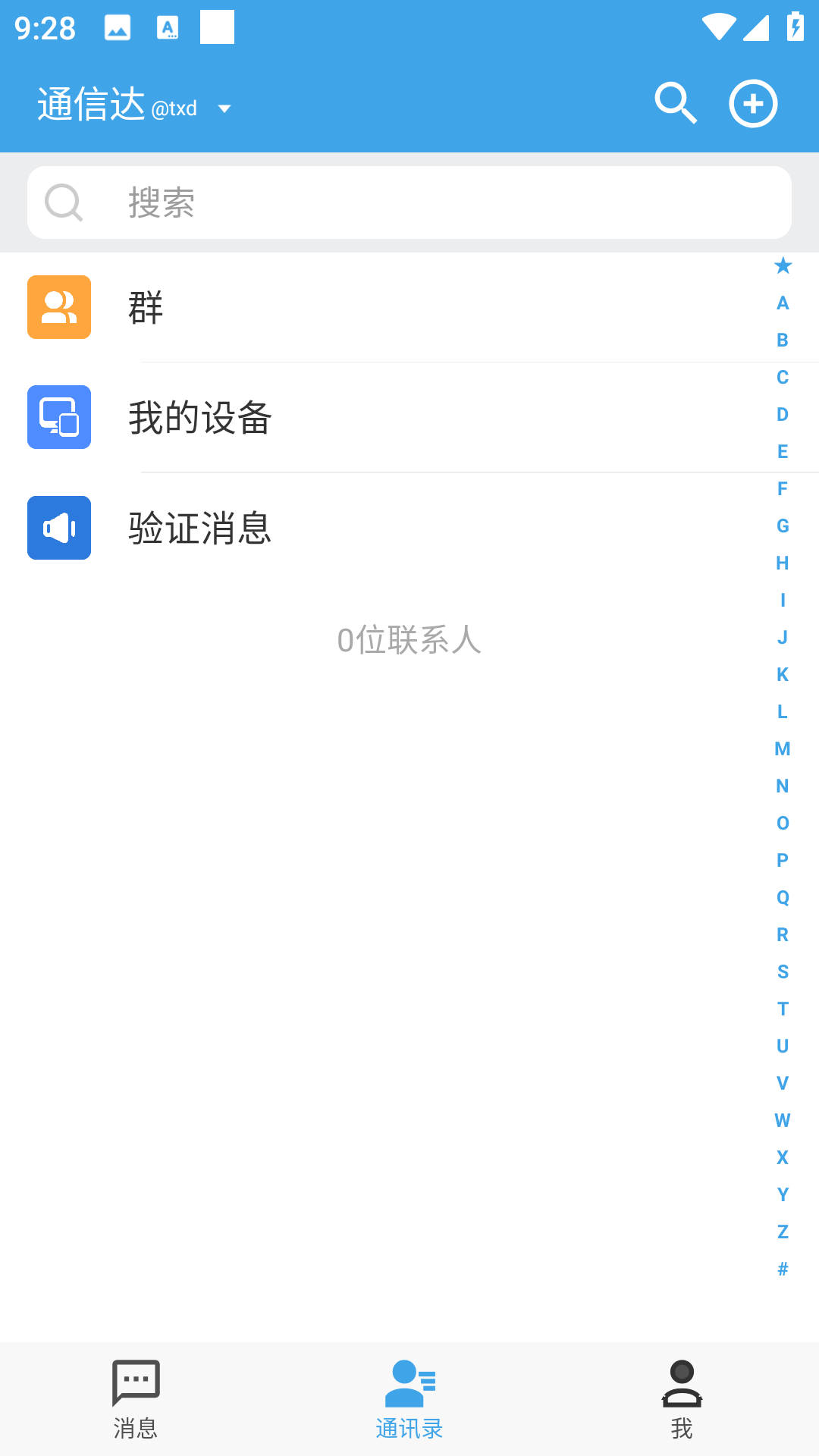Jump to letter M in the alphabet index
This screenshot has height=1456, width=819.
click(782, 748)
